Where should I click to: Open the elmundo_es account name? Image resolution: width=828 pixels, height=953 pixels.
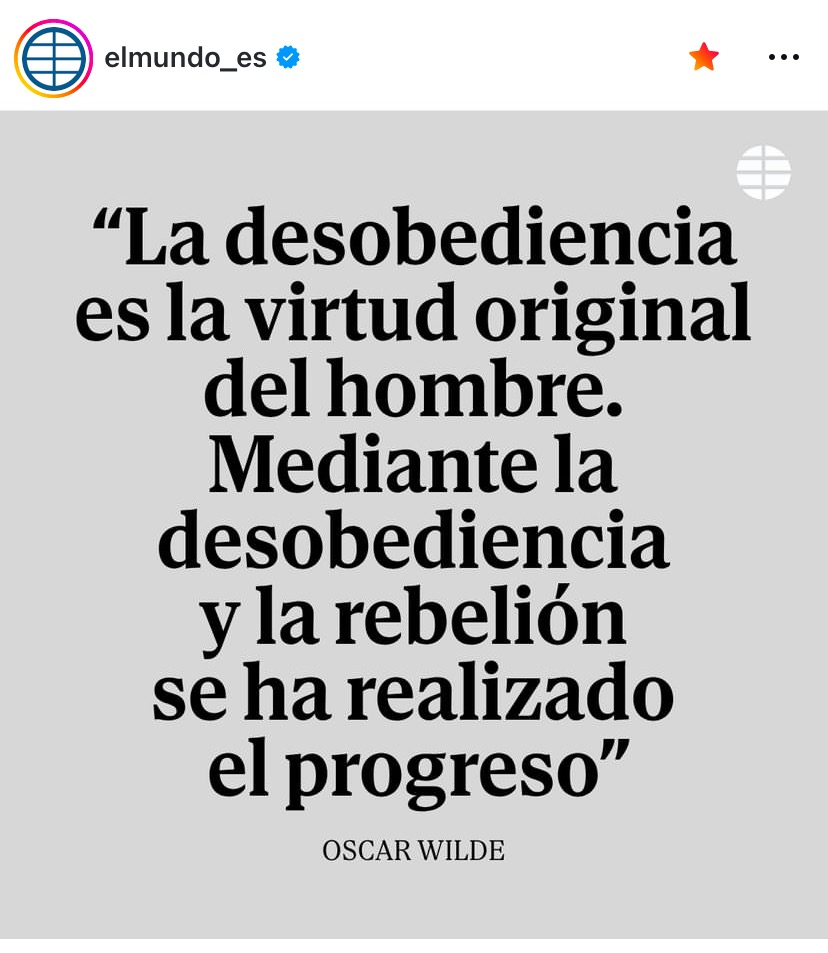point(185,58)
